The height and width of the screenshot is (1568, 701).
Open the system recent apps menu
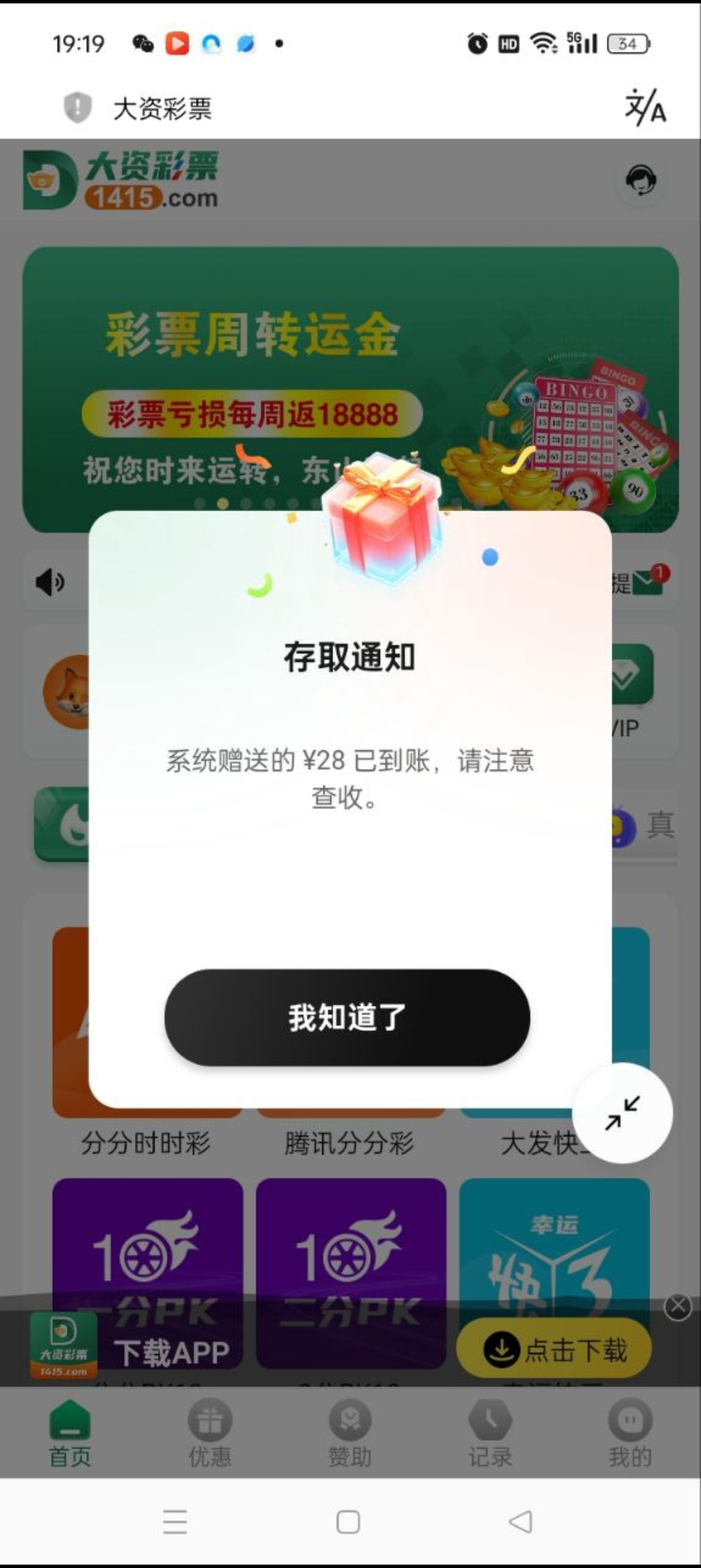(175, 1522)
